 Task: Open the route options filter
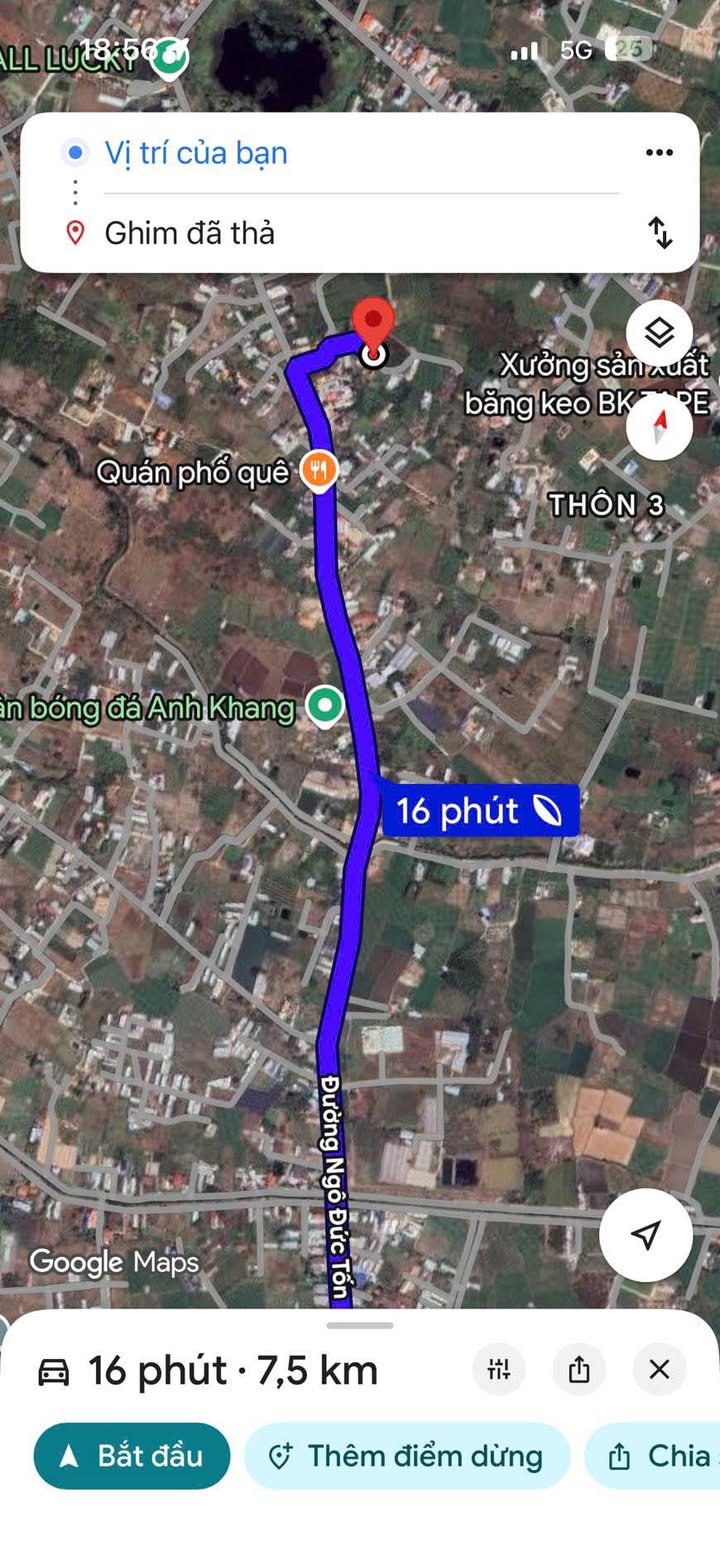coord(499,1370)
